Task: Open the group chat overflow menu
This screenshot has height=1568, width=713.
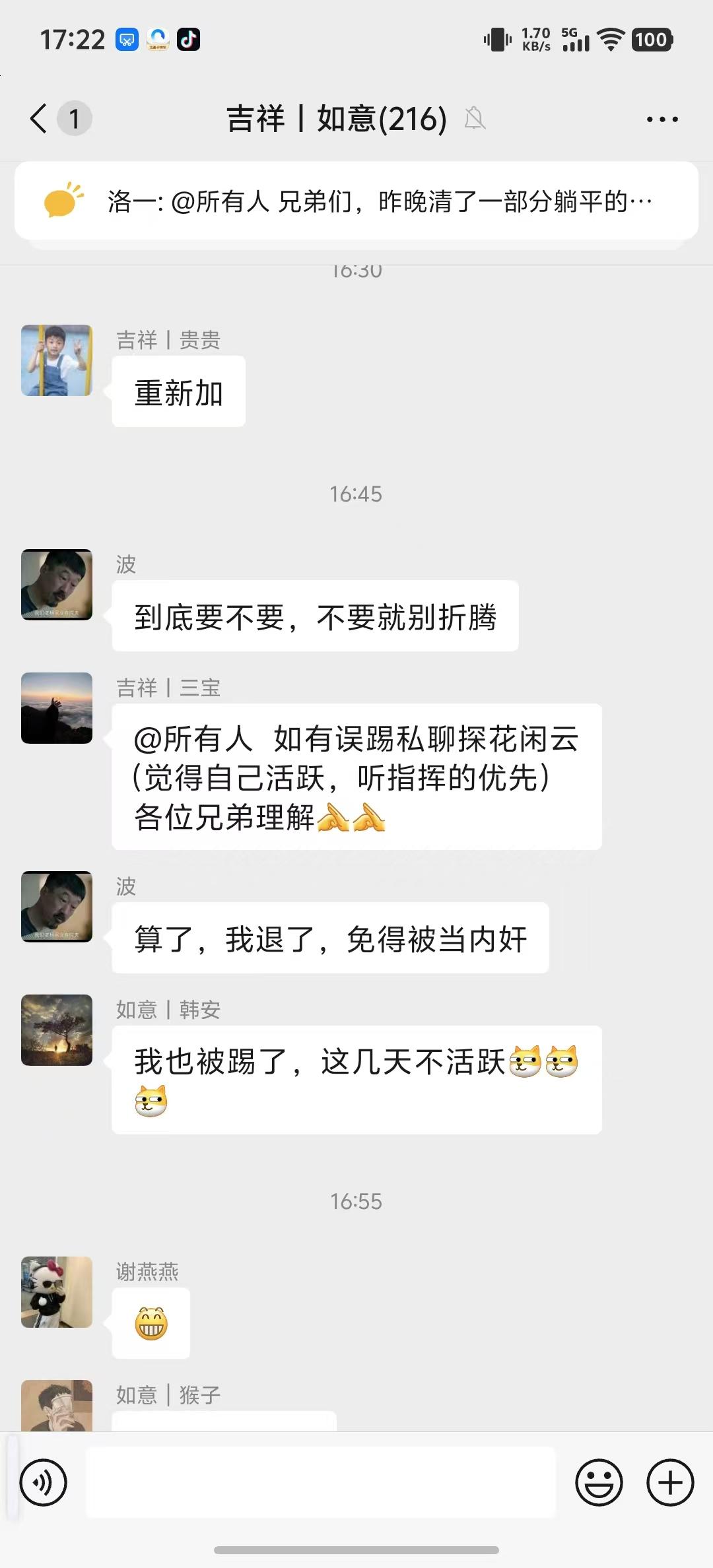Action: [x=662, y=119]
